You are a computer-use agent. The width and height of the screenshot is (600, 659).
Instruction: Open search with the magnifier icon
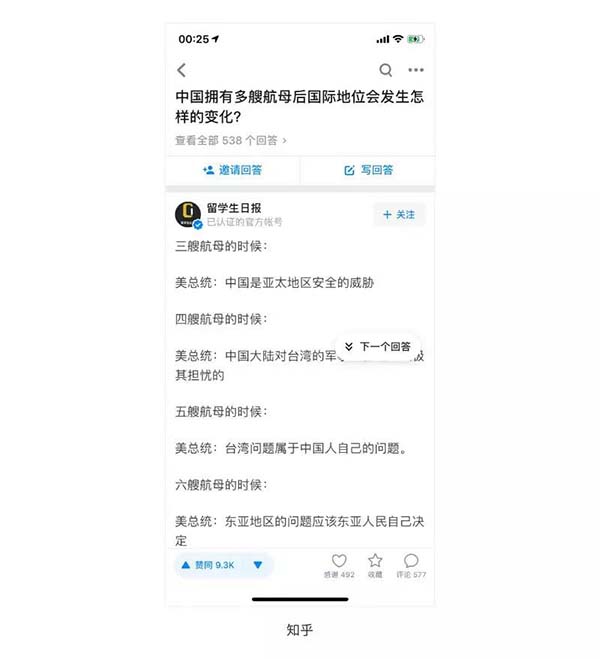point(386,70)
